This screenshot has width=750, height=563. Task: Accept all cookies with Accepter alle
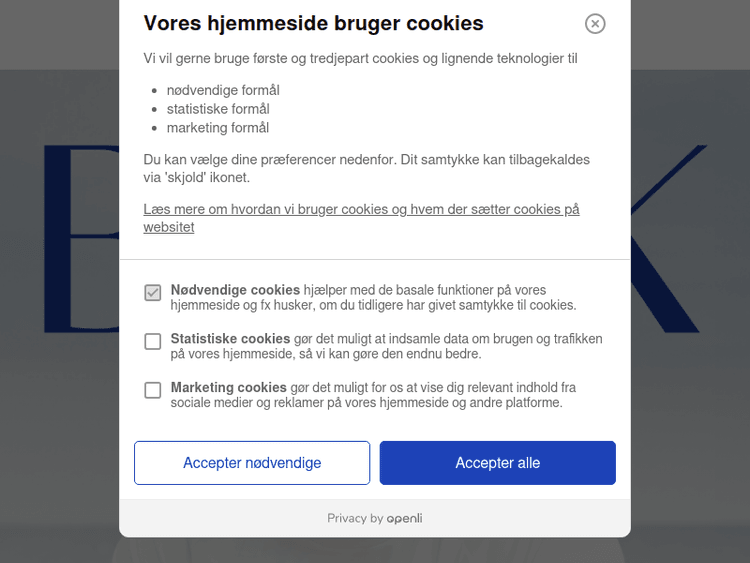(x=497, y=463)
